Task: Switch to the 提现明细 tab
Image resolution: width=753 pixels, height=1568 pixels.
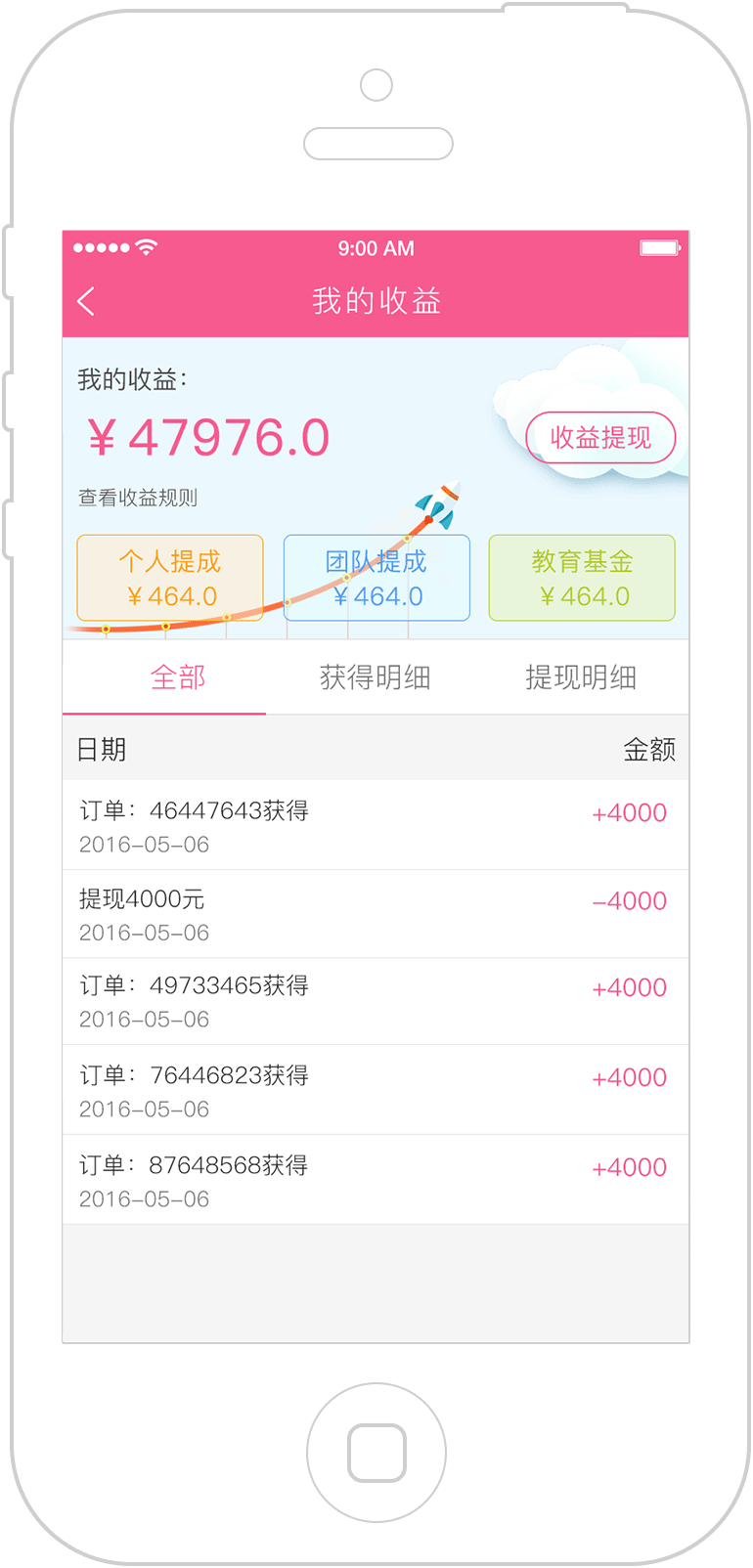Action: pos(581,677)
